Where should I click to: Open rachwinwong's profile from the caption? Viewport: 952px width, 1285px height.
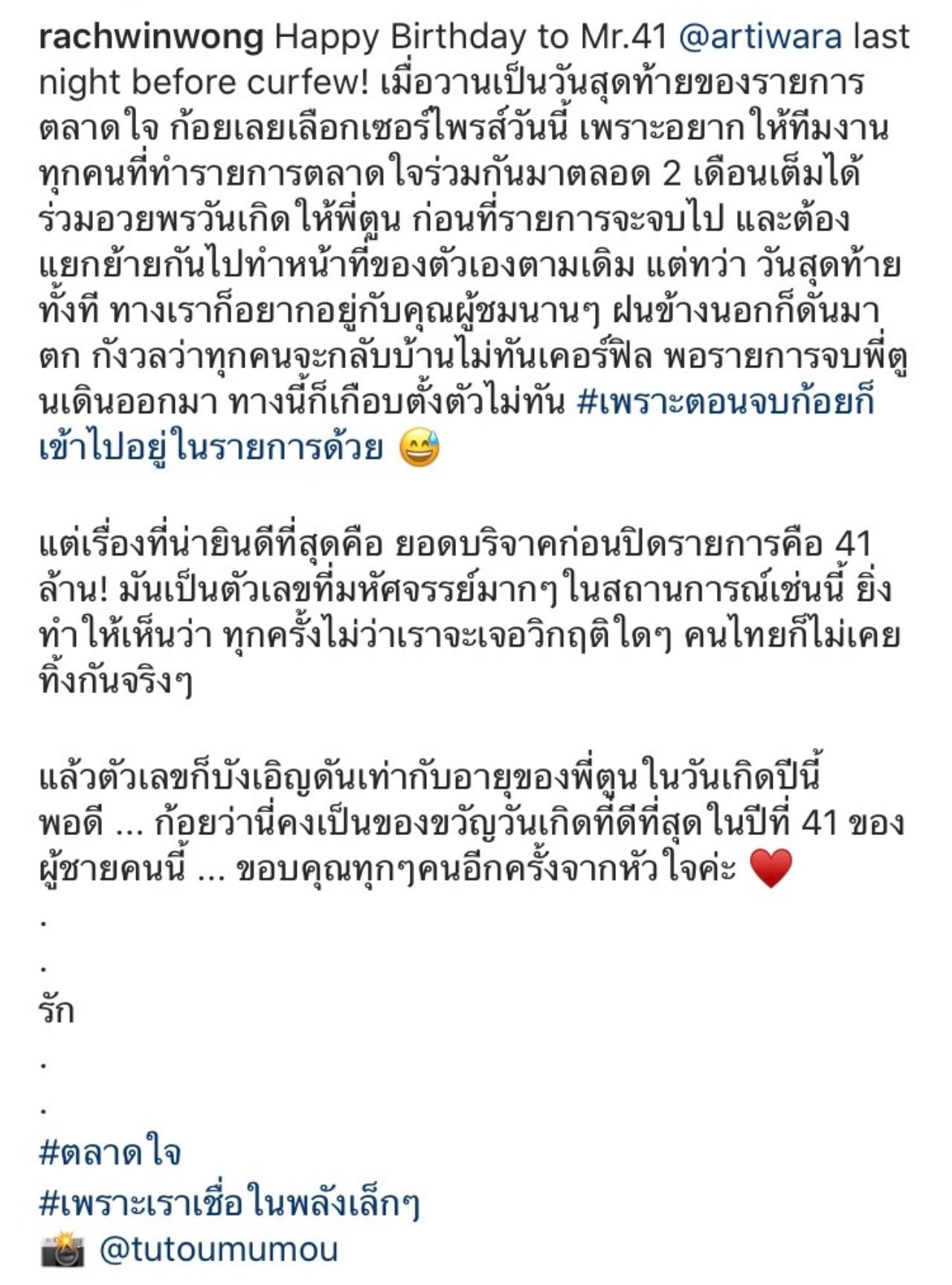coord(151,37)
